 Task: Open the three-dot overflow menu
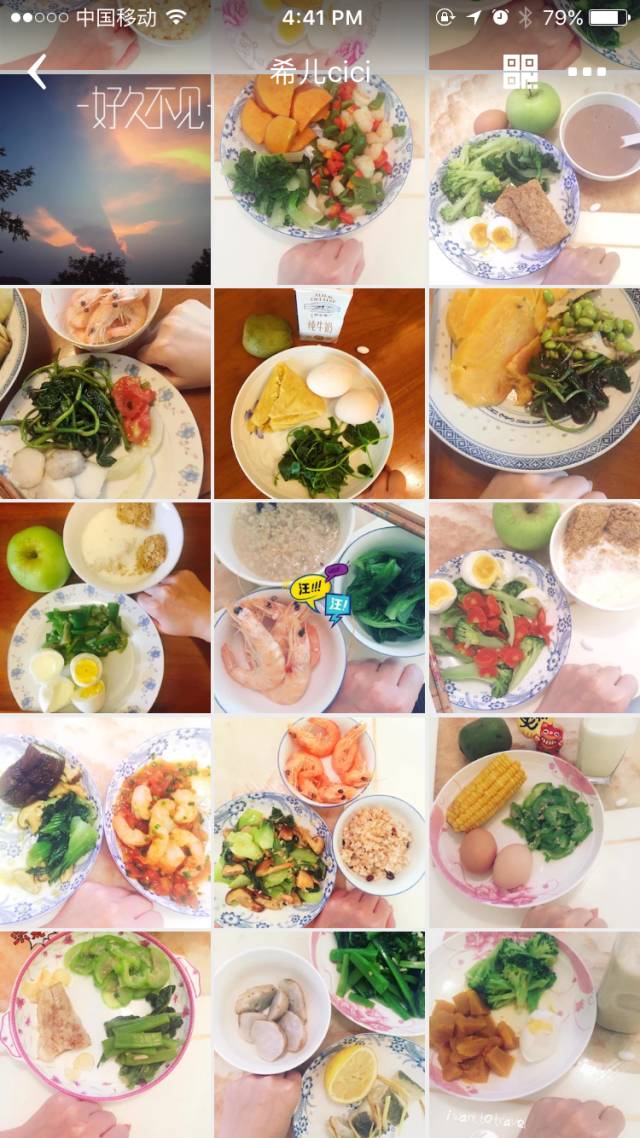coord(587,72)
